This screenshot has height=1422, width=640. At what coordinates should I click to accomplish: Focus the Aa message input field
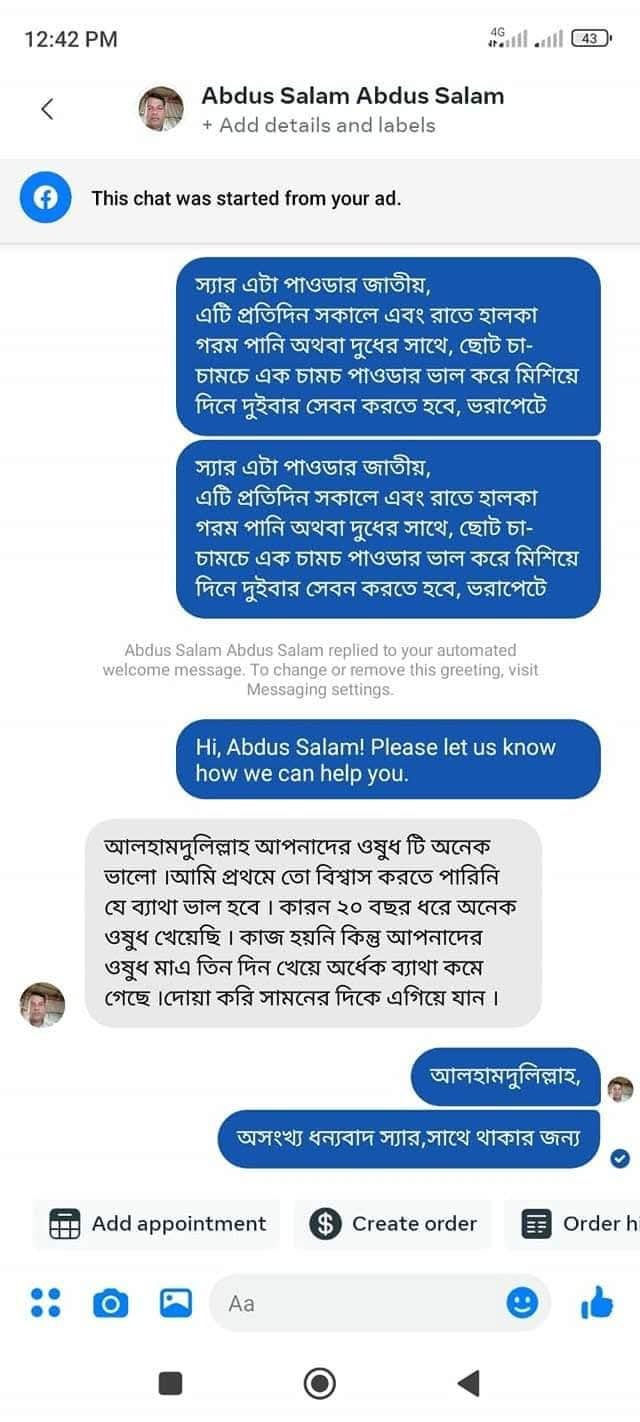[360, 1303]
